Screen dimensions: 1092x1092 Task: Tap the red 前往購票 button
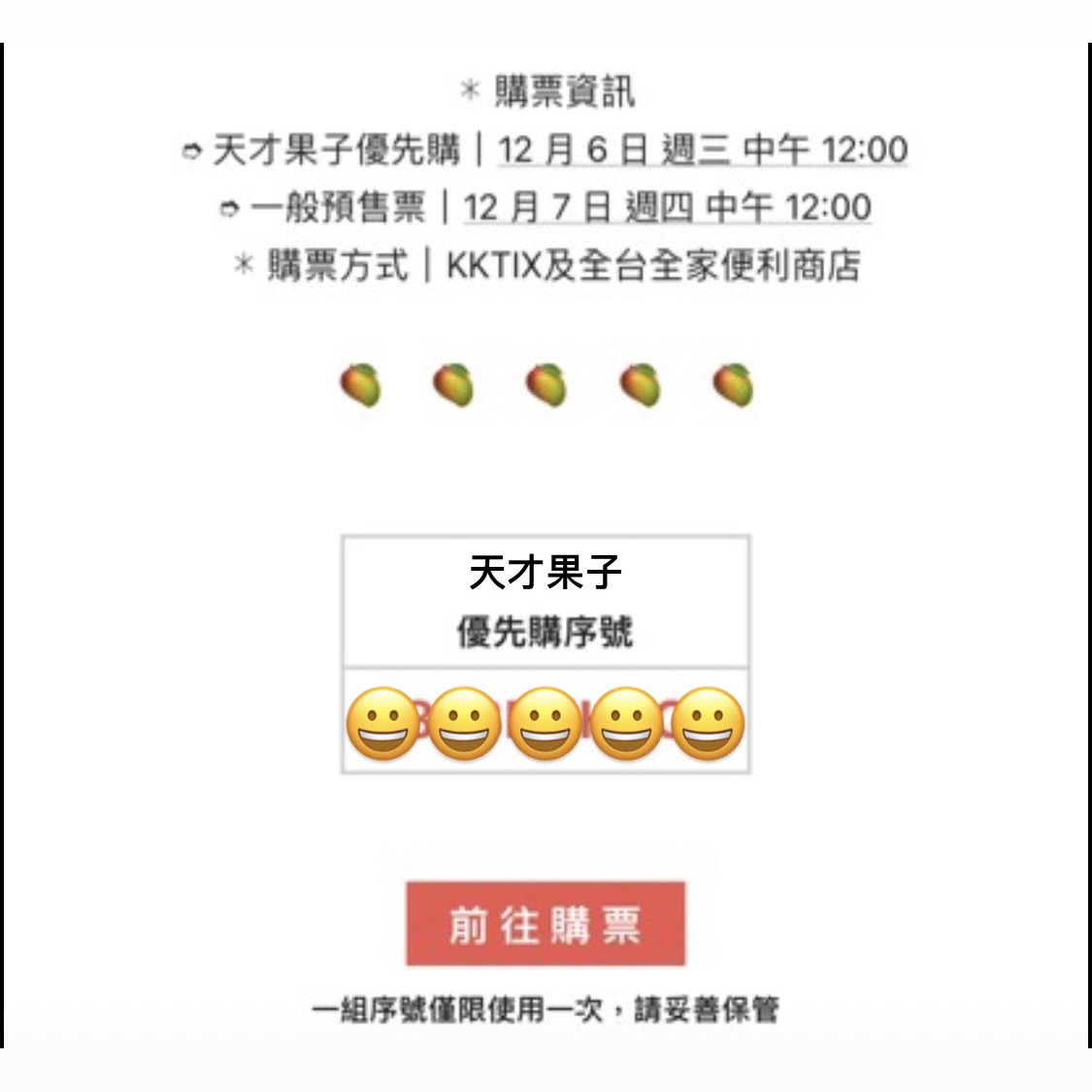point(546,924)
